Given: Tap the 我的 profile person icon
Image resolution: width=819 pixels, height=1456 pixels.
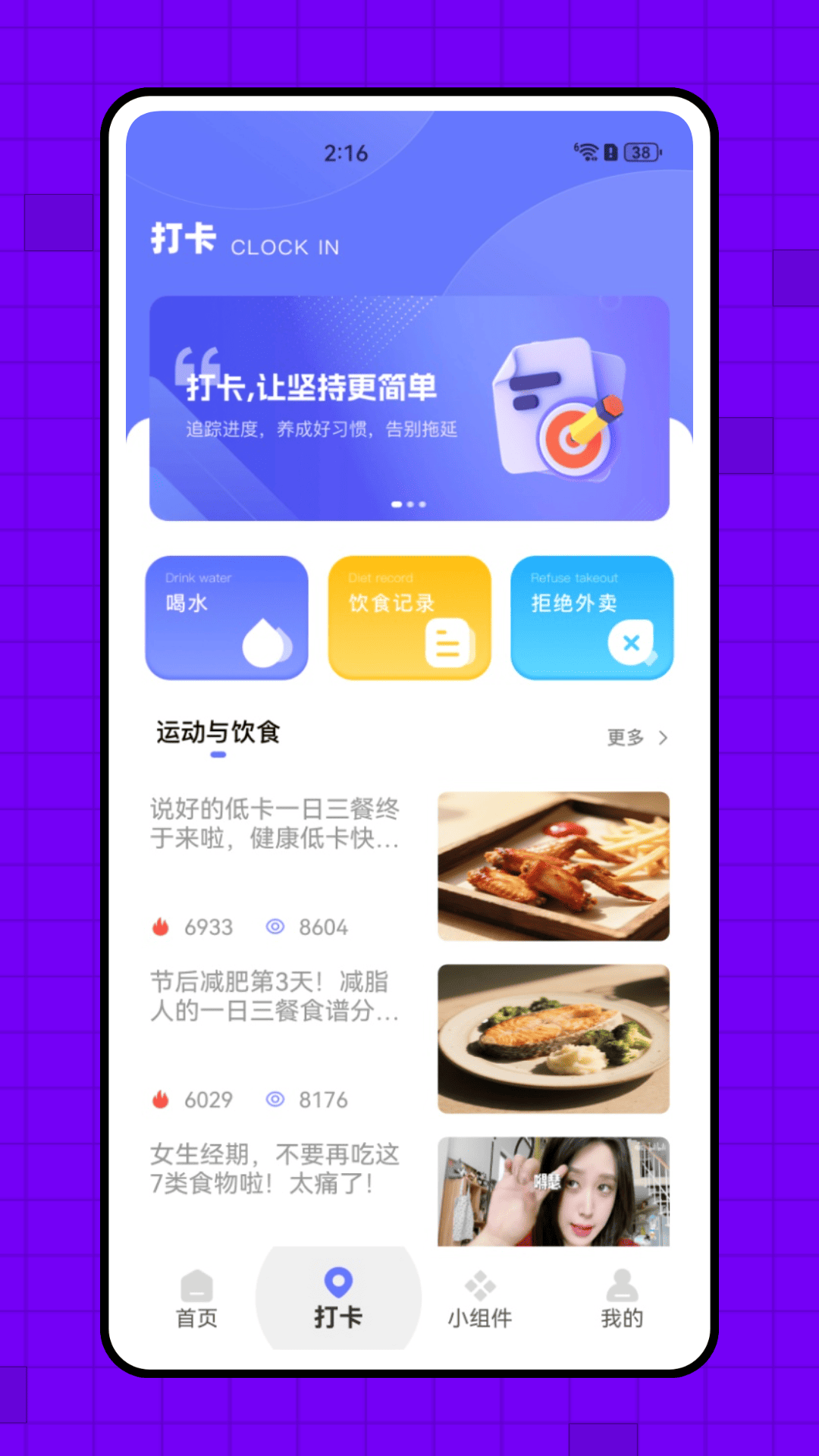Looking at the screenshot, I should 622,1284.
